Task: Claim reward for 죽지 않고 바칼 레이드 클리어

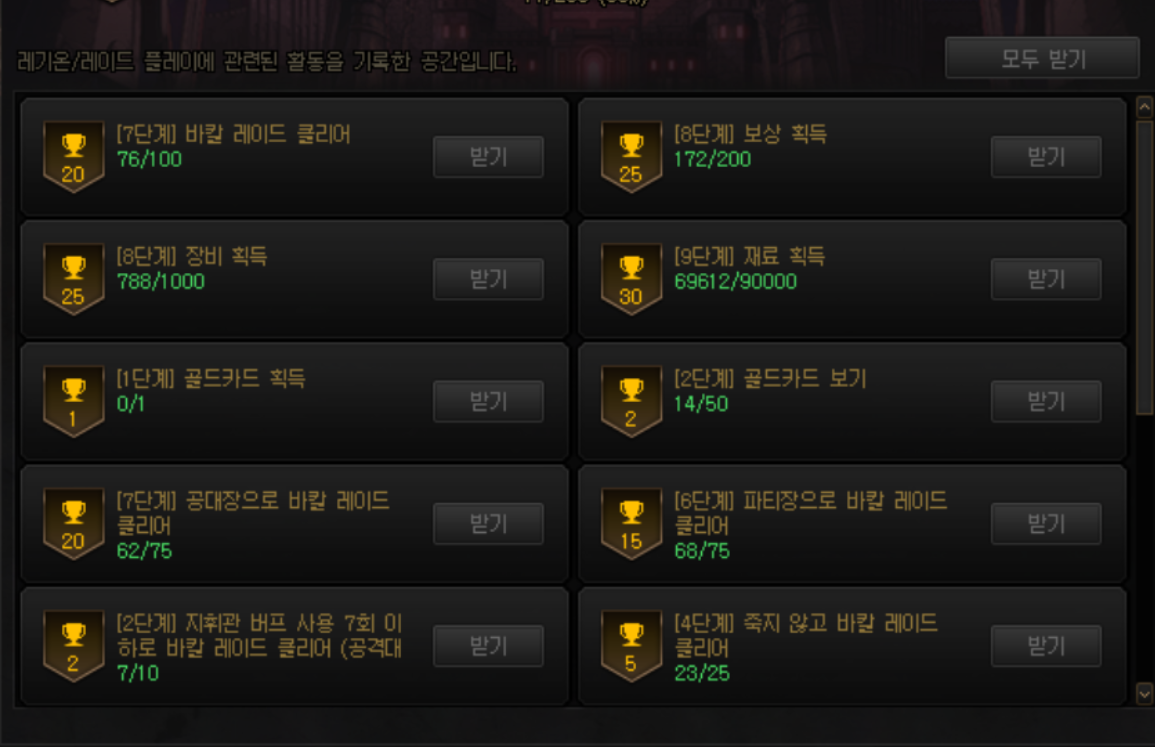Action: click(1046, 646)
